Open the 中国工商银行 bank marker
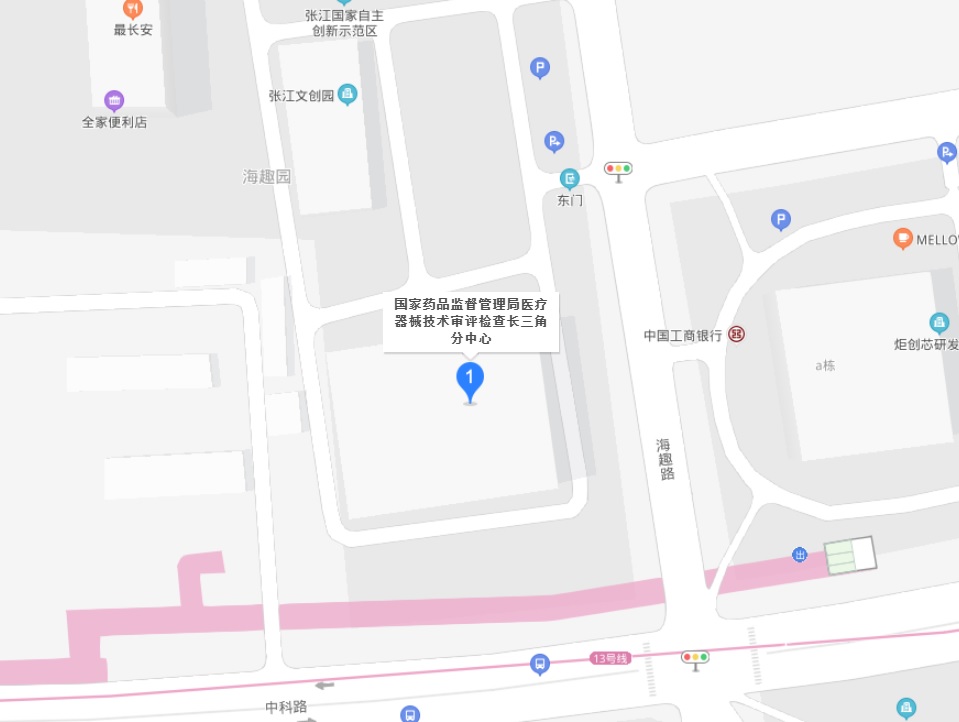 pos(737,334)
